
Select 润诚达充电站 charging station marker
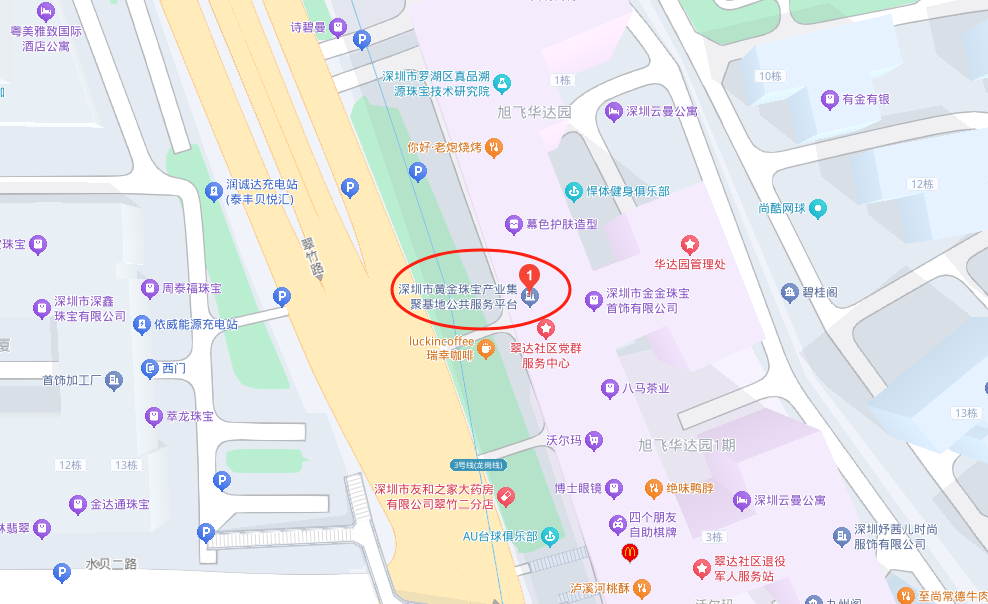point(213,190)
